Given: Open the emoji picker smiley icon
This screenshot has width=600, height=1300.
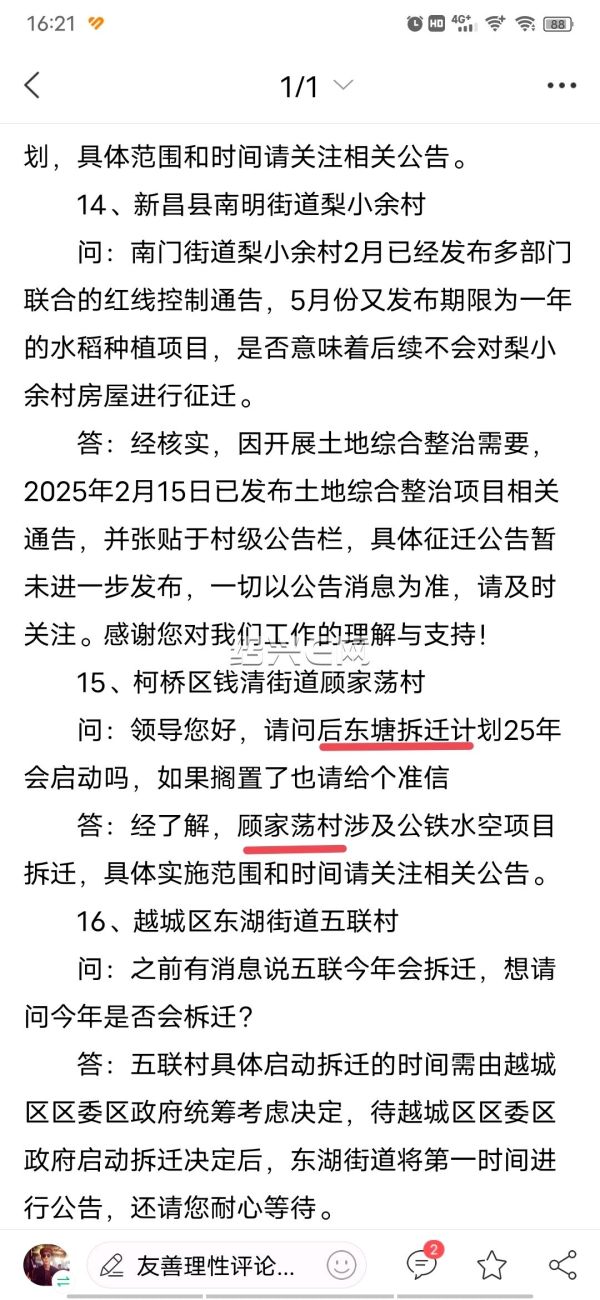Looking at the screenshot, I should (341, 1265).
